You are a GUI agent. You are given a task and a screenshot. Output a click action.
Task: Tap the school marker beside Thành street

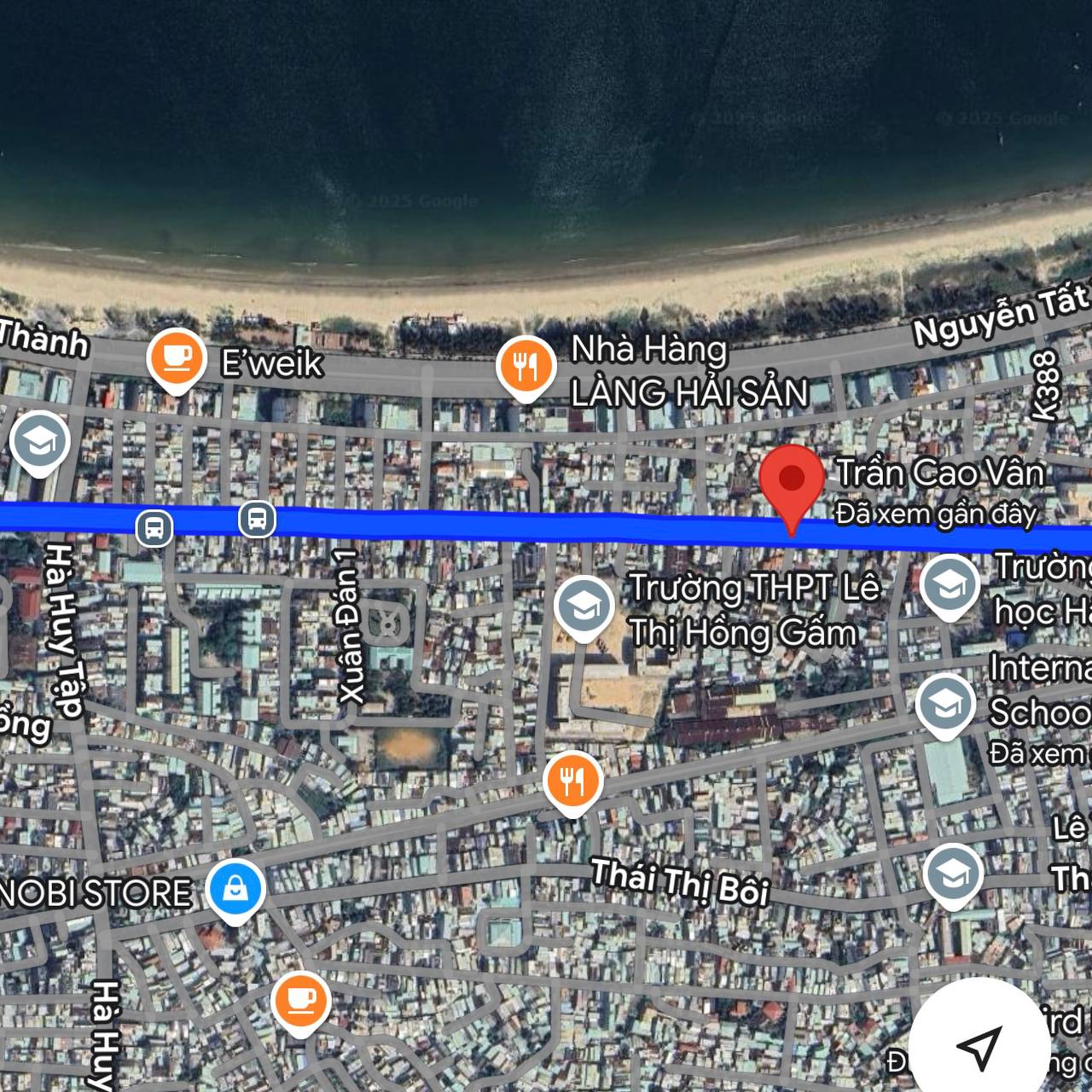tap(40, 442)
